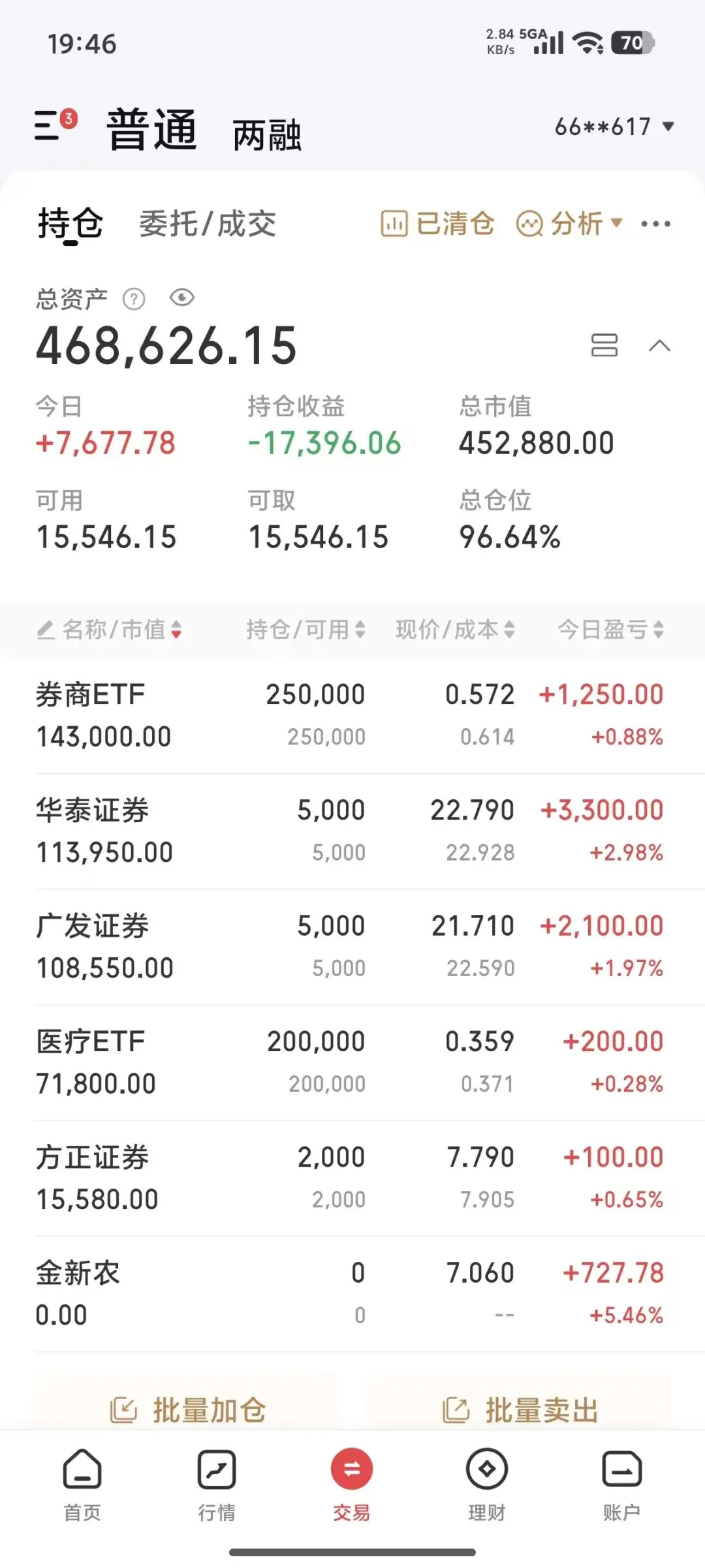The height and width of the screenshot is (1568, 705).
Task: View 已清仓 cleared positions
Action: pos(438,224)
